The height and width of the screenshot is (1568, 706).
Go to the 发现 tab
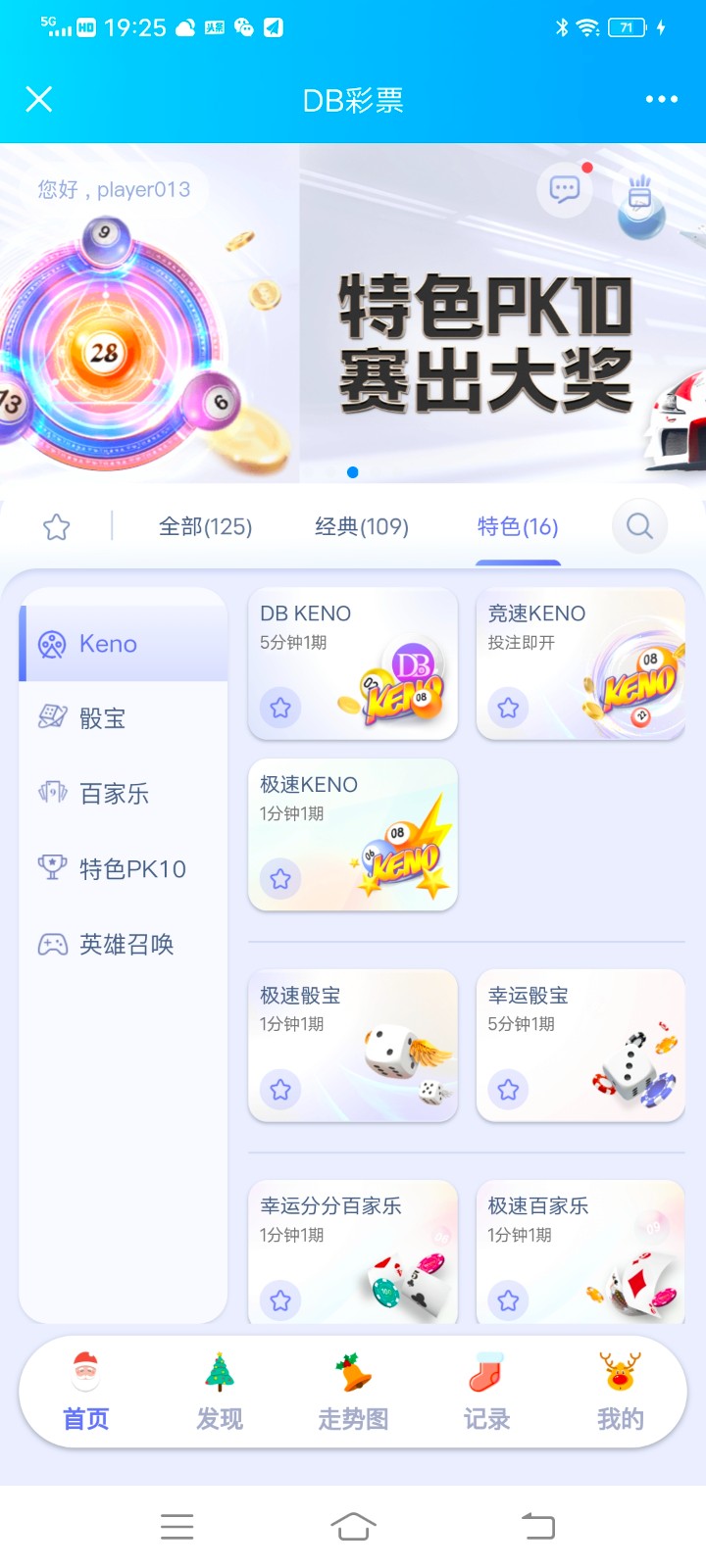click(220, 1393)
